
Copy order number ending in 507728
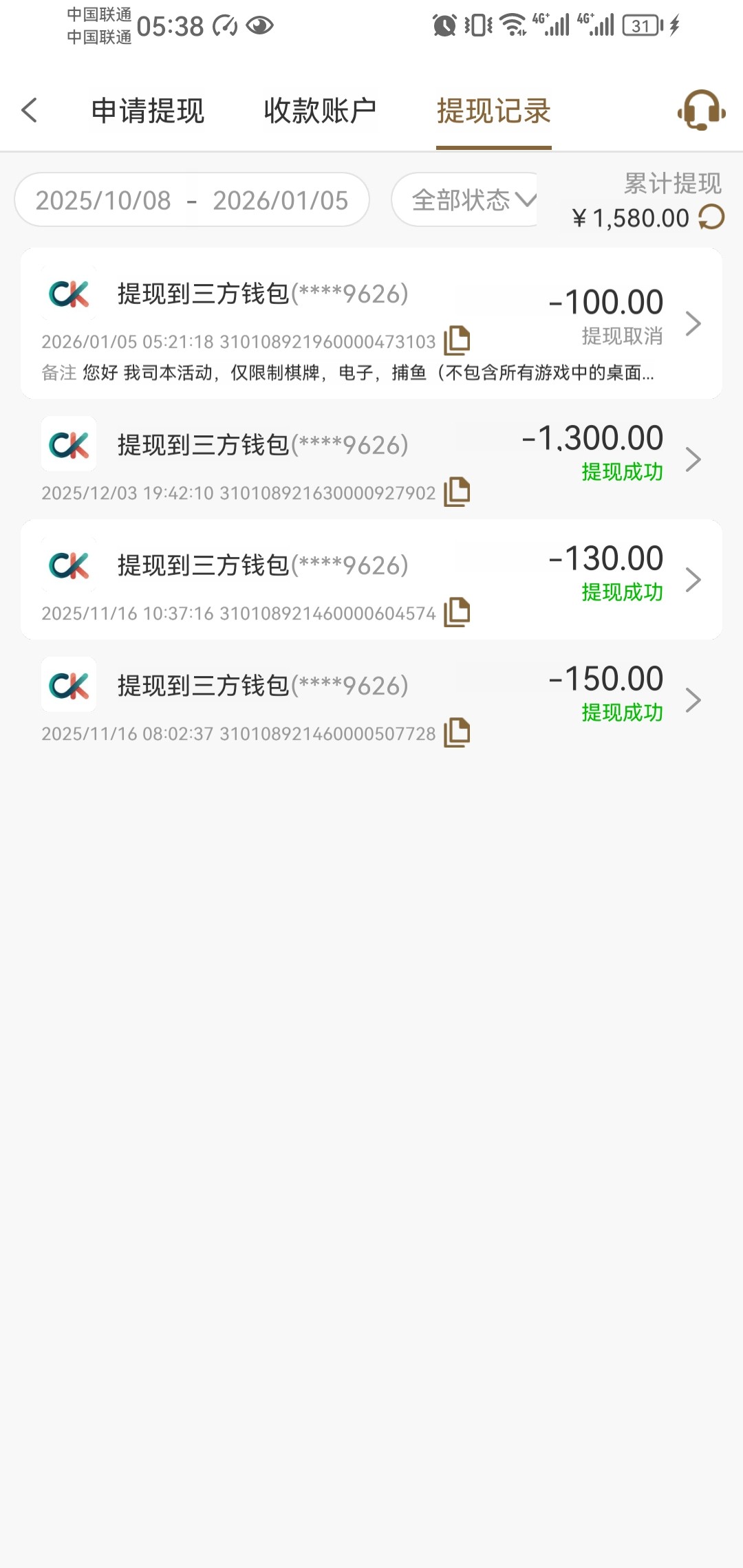(457, 732)
